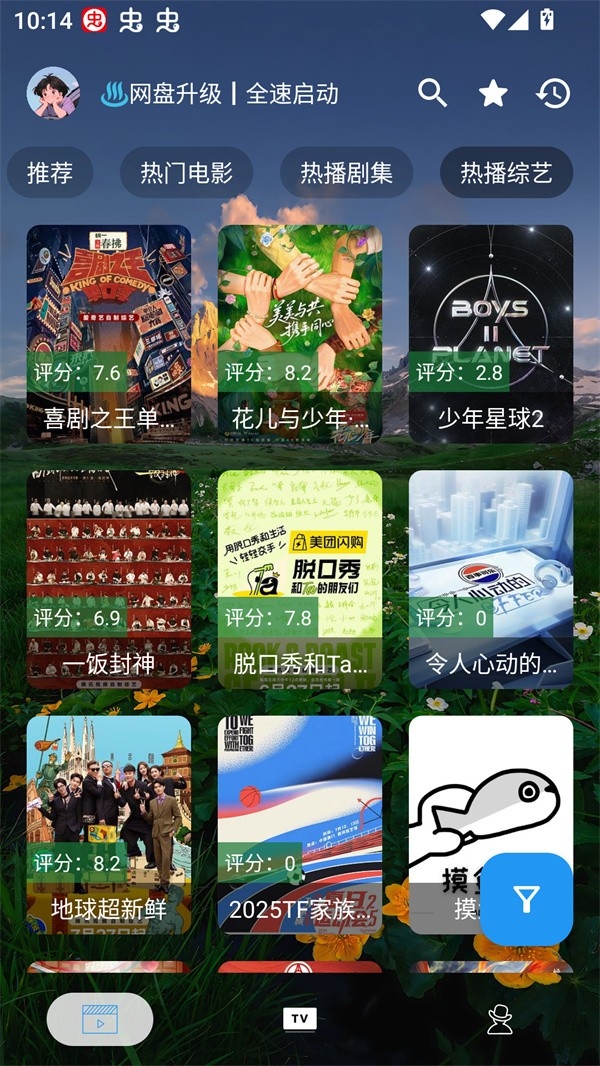
Task: Open the 花儿与少年 show card
Action: point(300,333)
